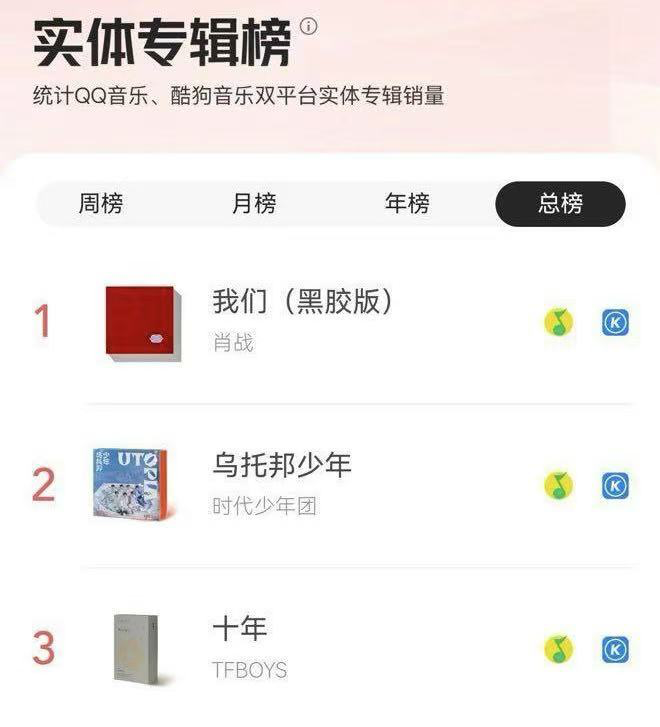Tap the info icon beside 实体专辑榜

point(309,27)
